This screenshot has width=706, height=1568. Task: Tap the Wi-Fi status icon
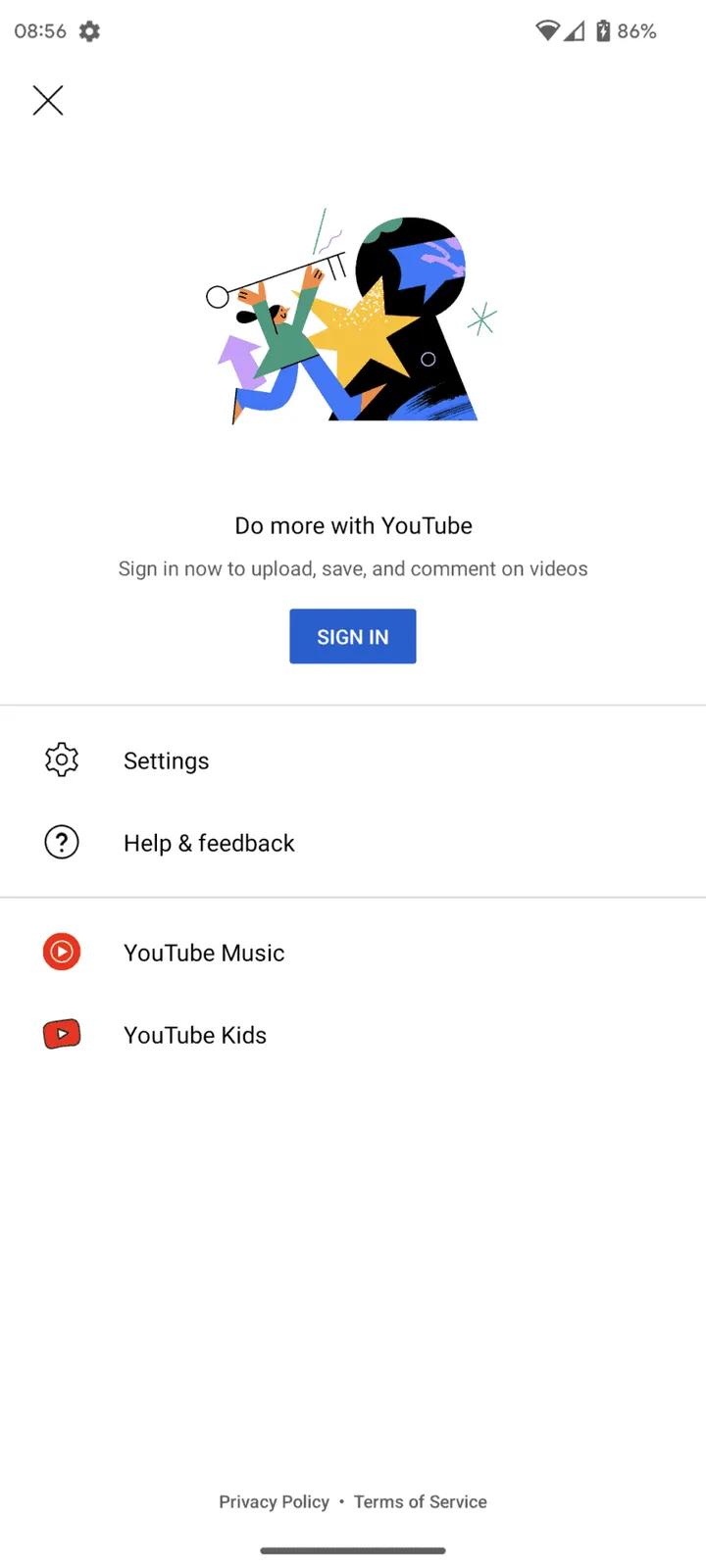(x=546, y=30)
